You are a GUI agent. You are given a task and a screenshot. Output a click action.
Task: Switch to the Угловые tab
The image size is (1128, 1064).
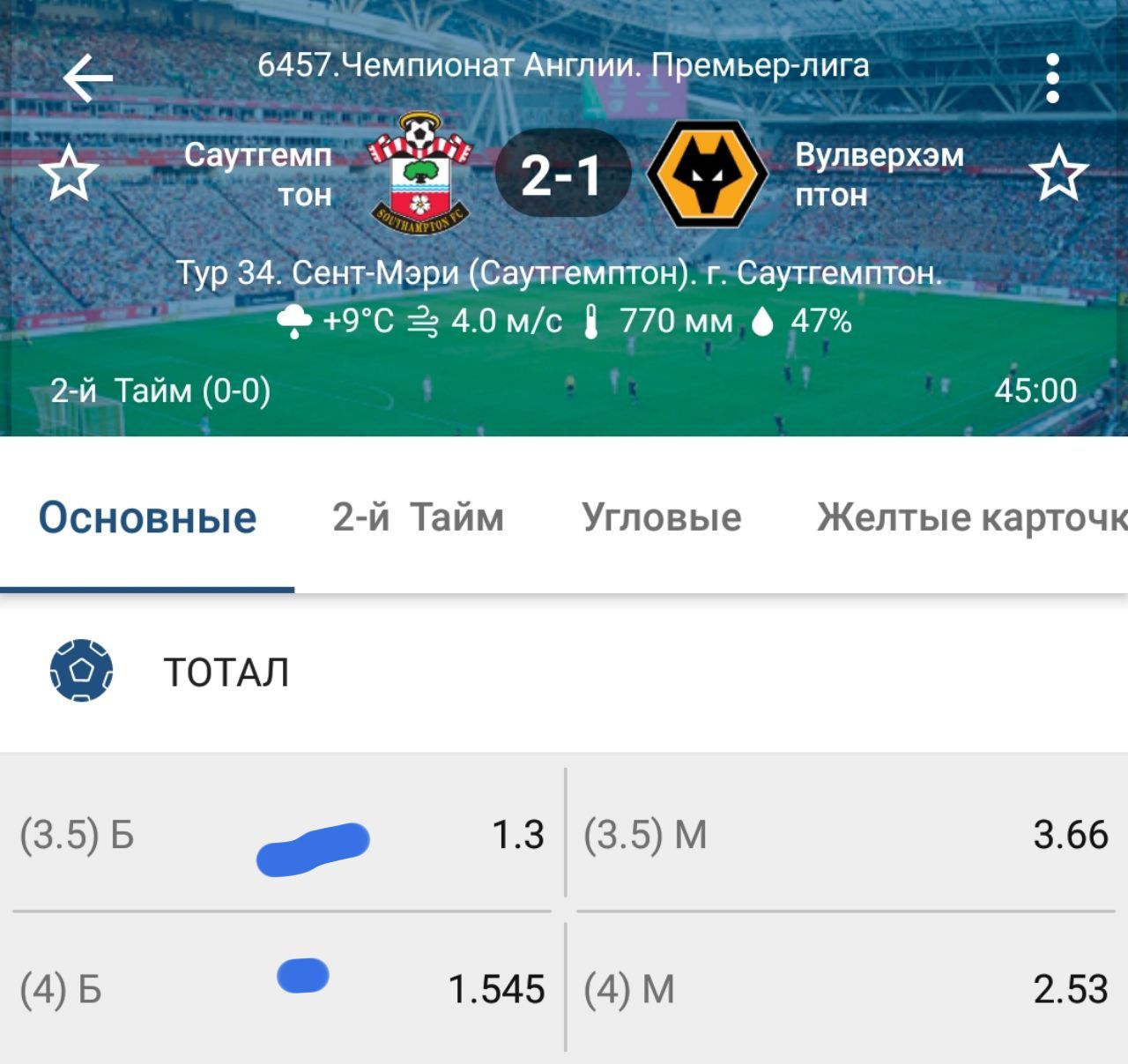(661, 517)
